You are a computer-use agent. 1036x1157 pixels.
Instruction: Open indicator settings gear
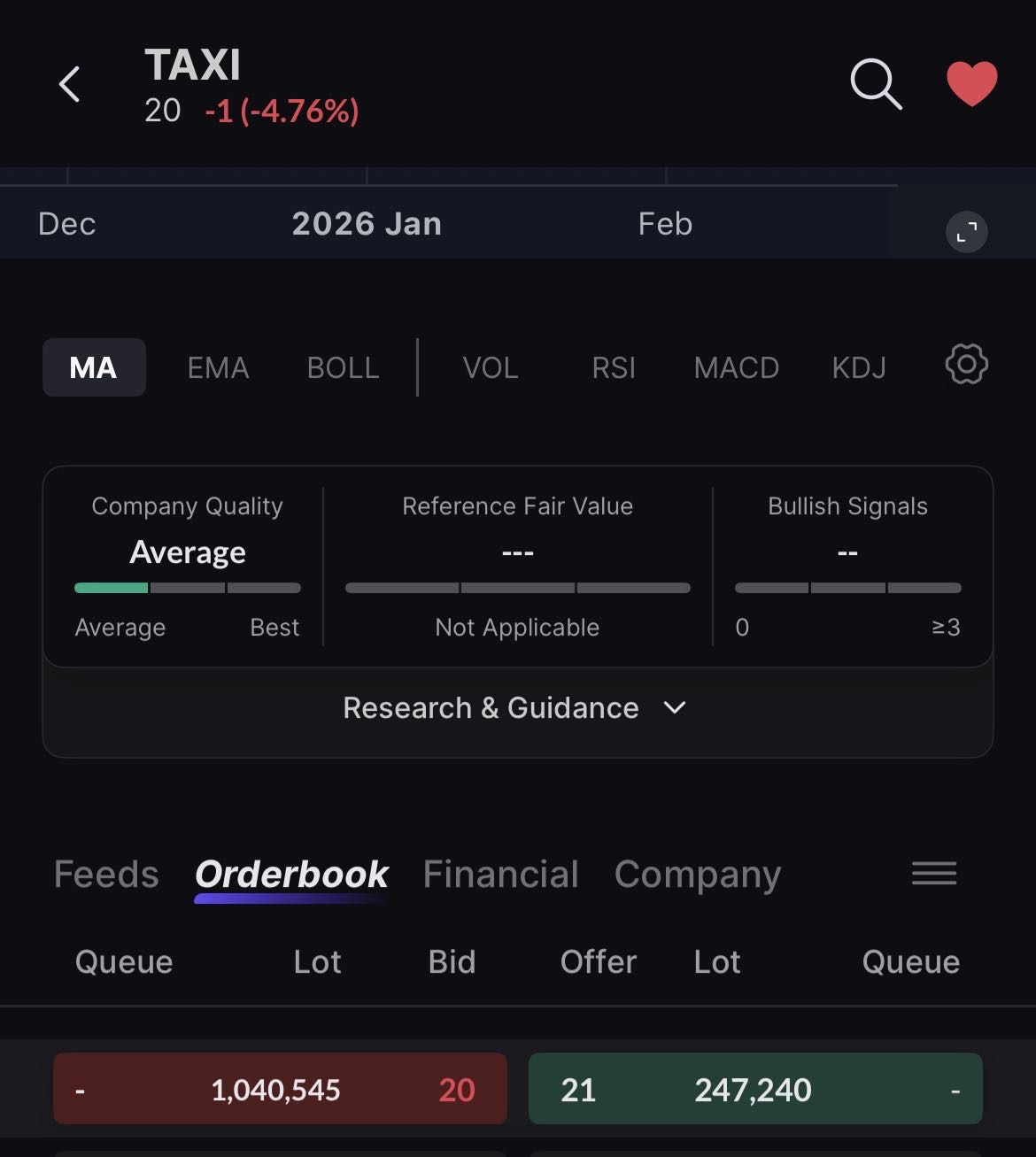click(x=966, y=365)
